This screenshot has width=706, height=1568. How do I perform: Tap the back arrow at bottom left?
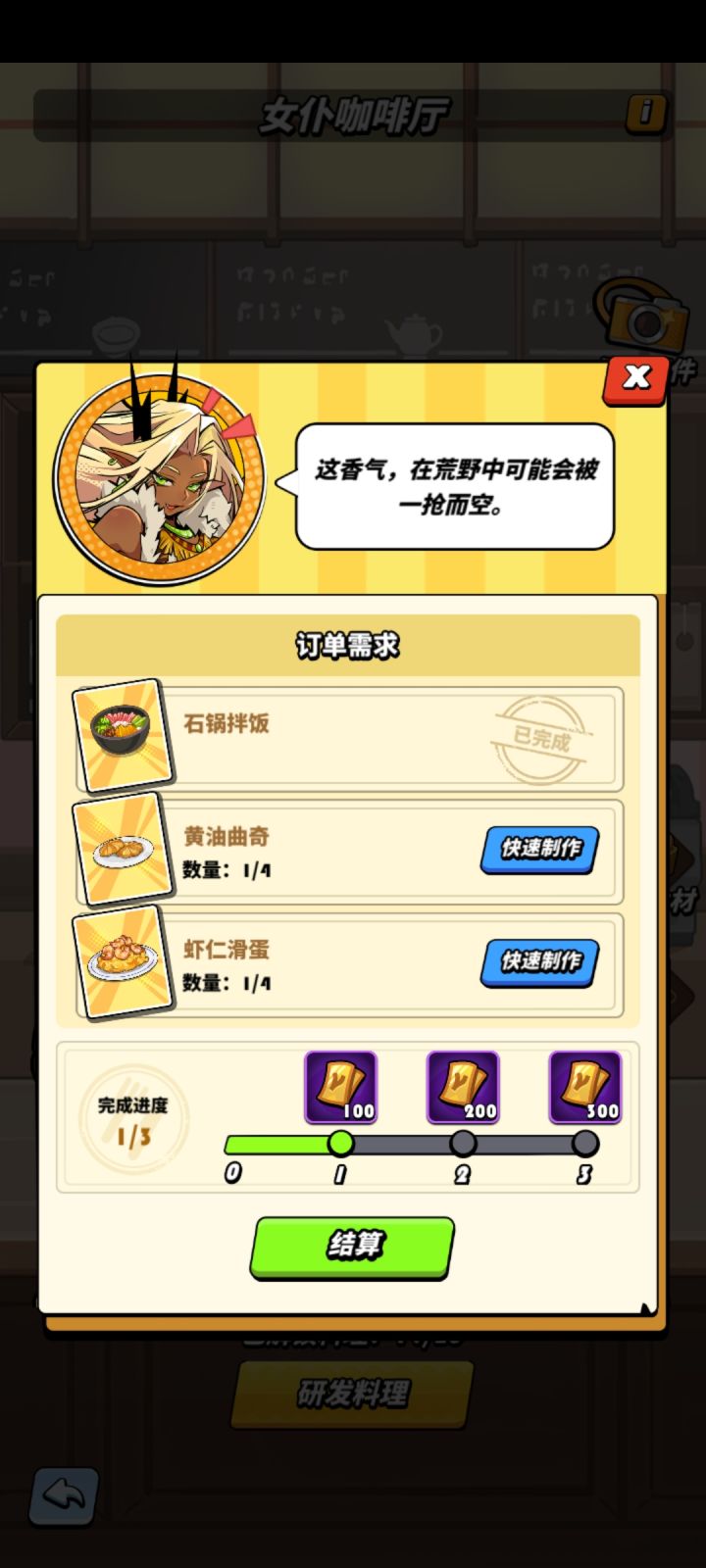tap(64, 1496)
